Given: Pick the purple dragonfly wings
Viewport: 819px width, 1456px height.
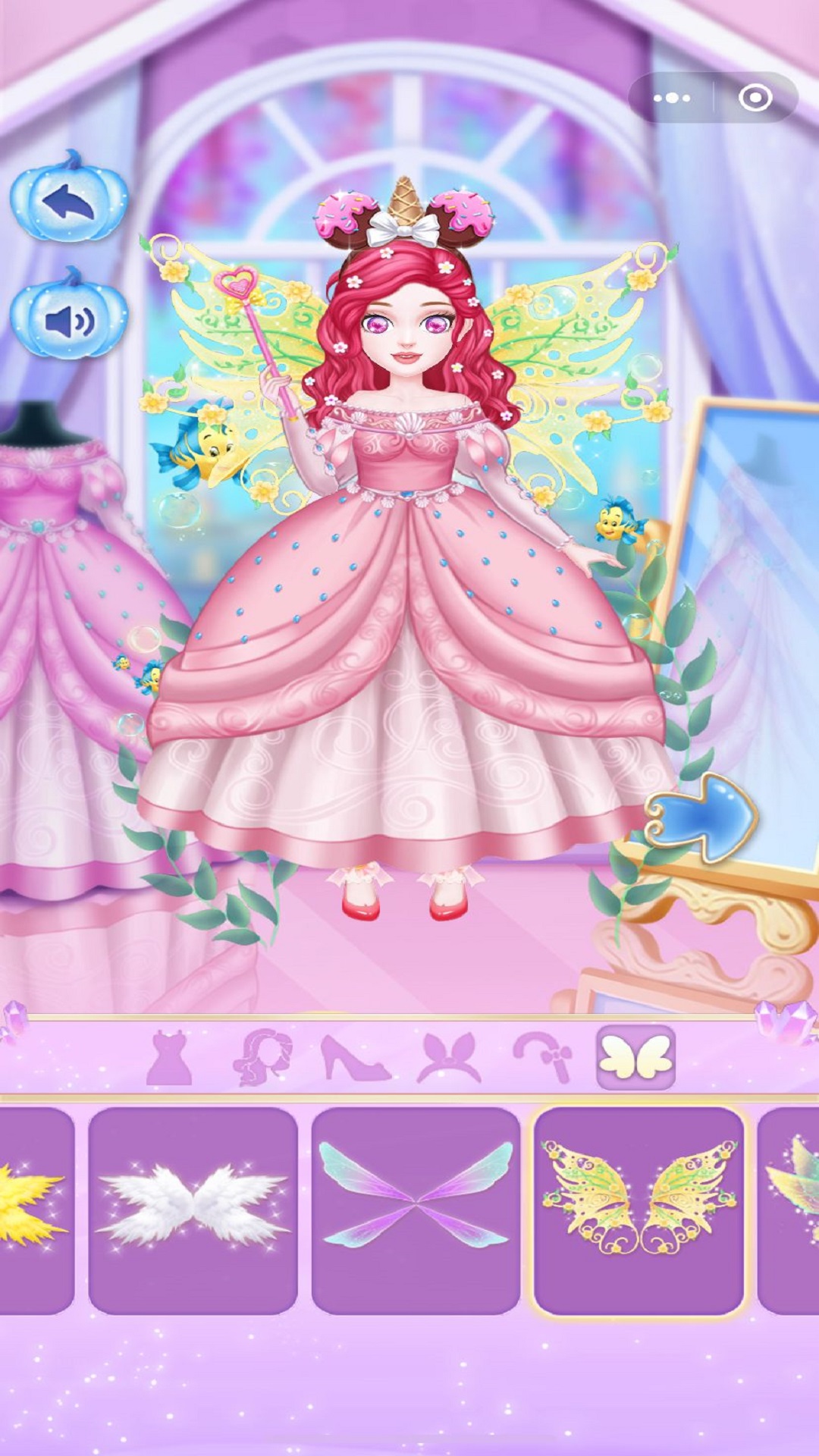Looking at the screenshot, I should 416,1210.
